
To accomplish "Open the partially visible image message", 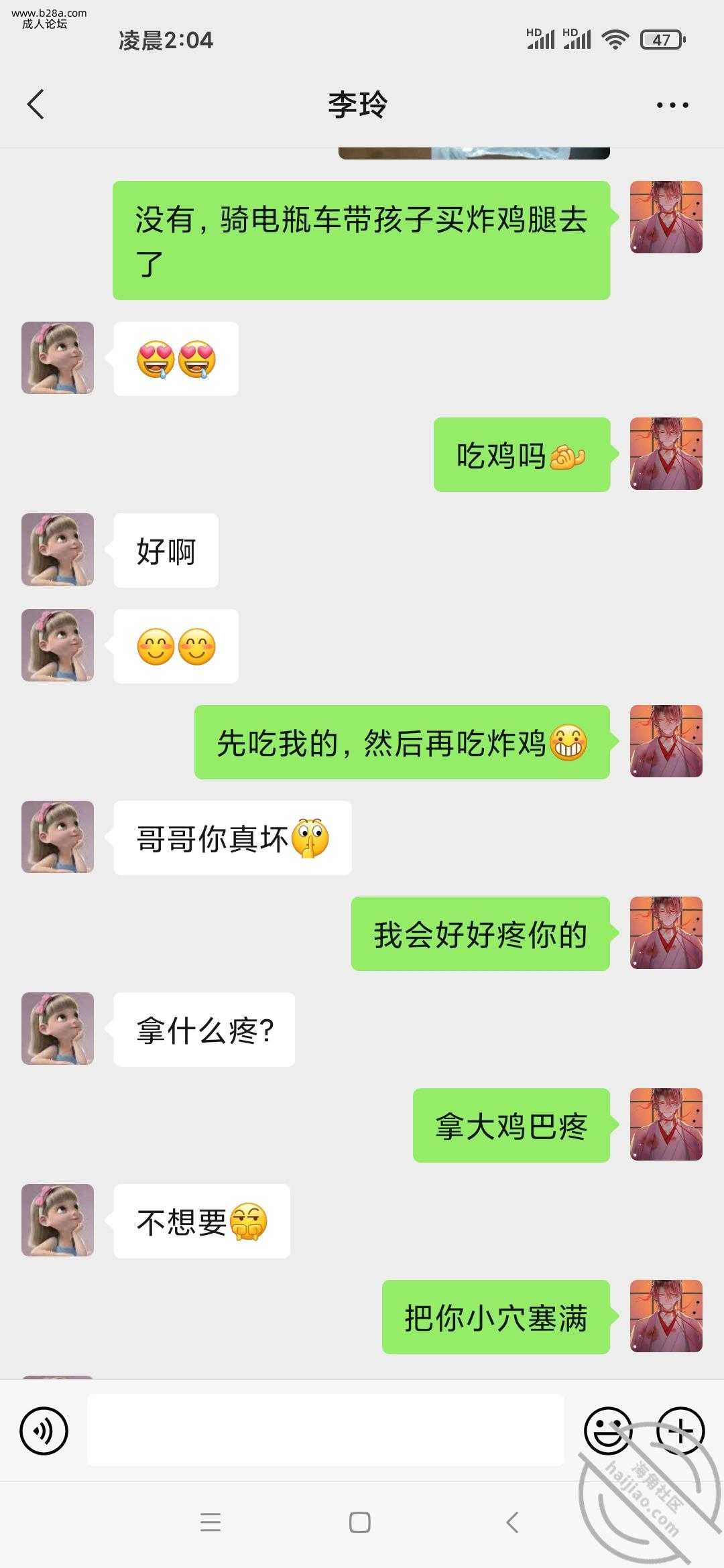I will (x=474, y=153).
